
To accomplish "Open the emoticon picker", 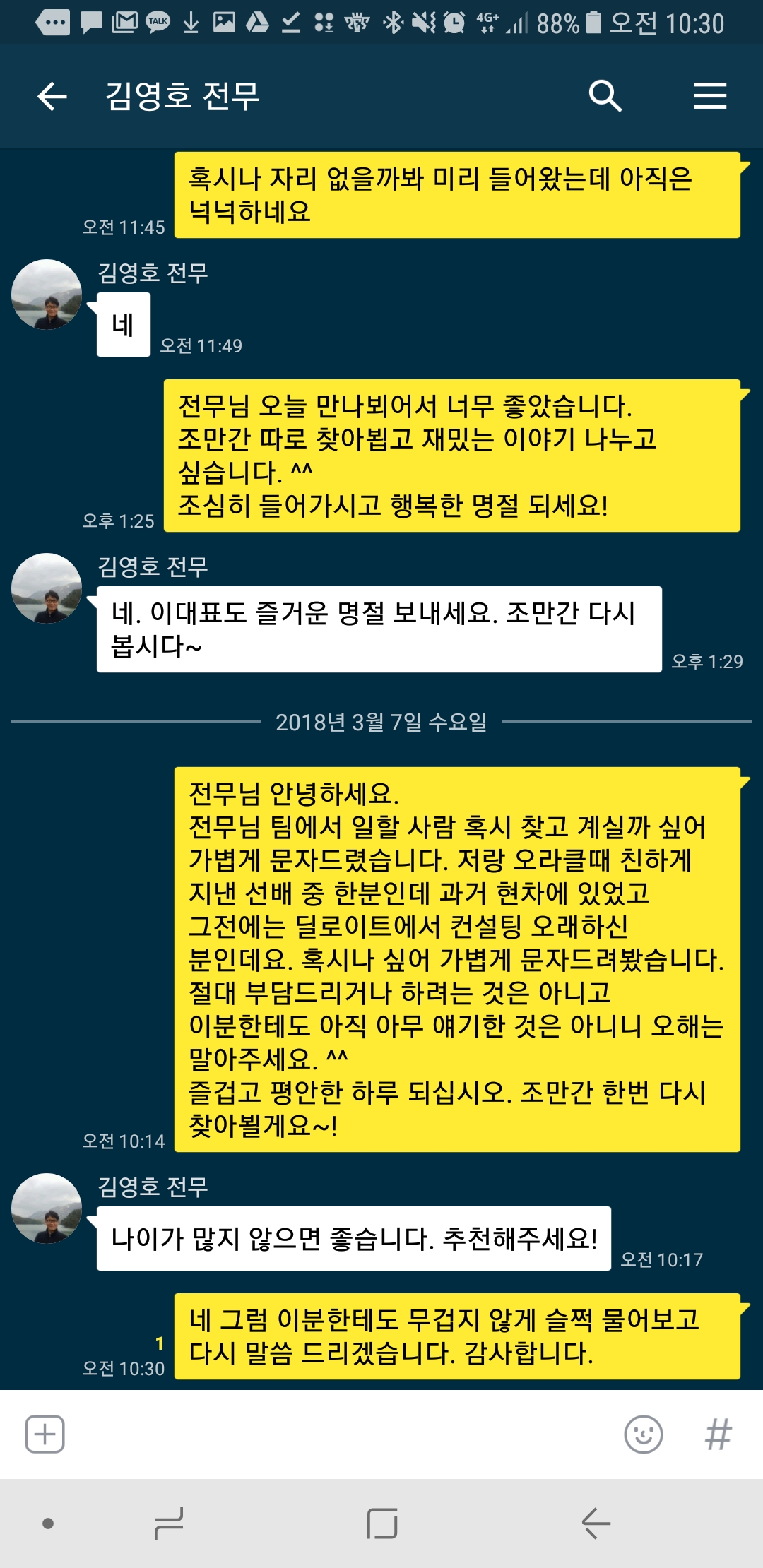I will click(x=643, y=1435).
